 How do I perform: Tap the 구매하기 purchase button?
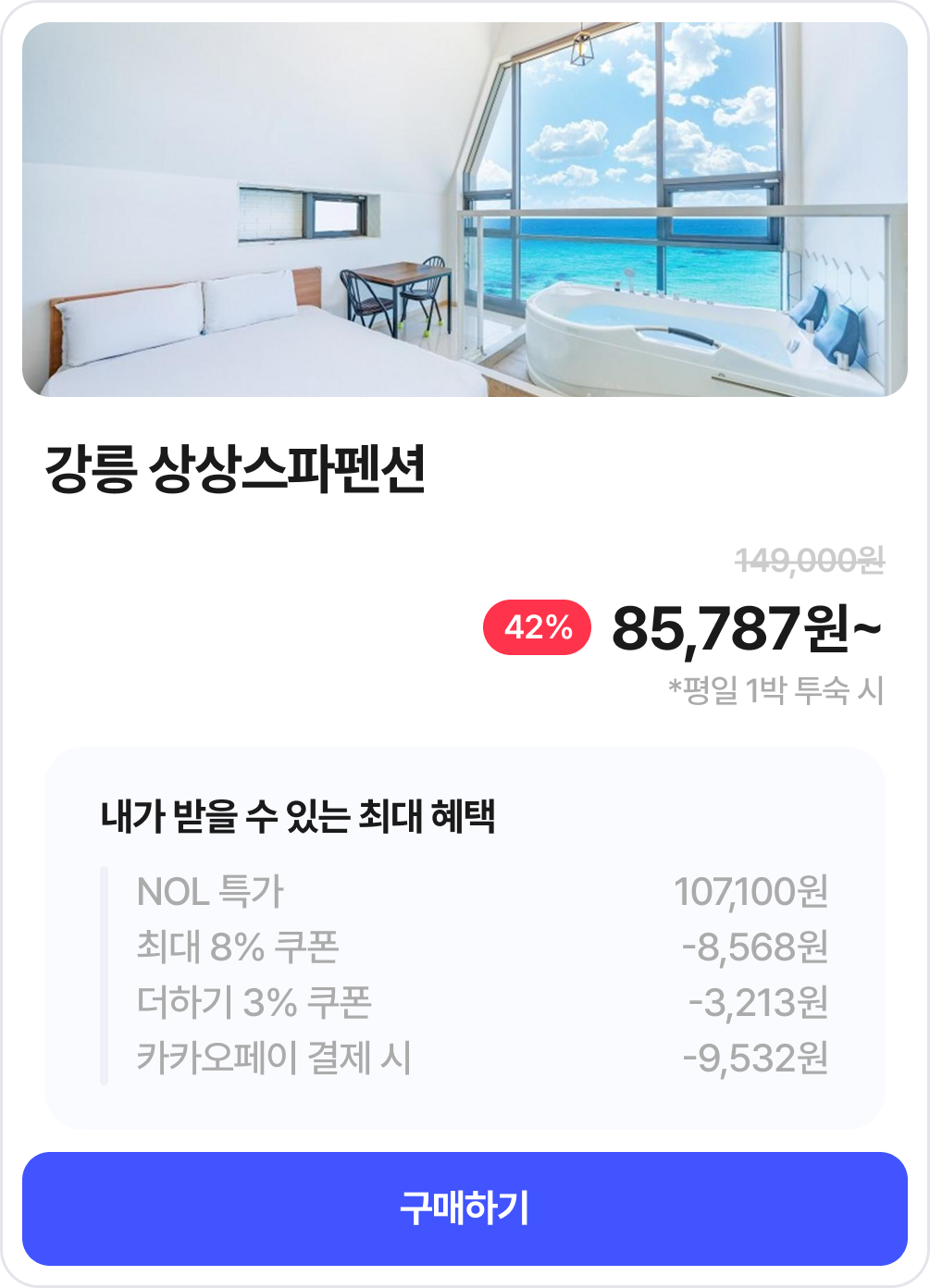coord(465,1208)
